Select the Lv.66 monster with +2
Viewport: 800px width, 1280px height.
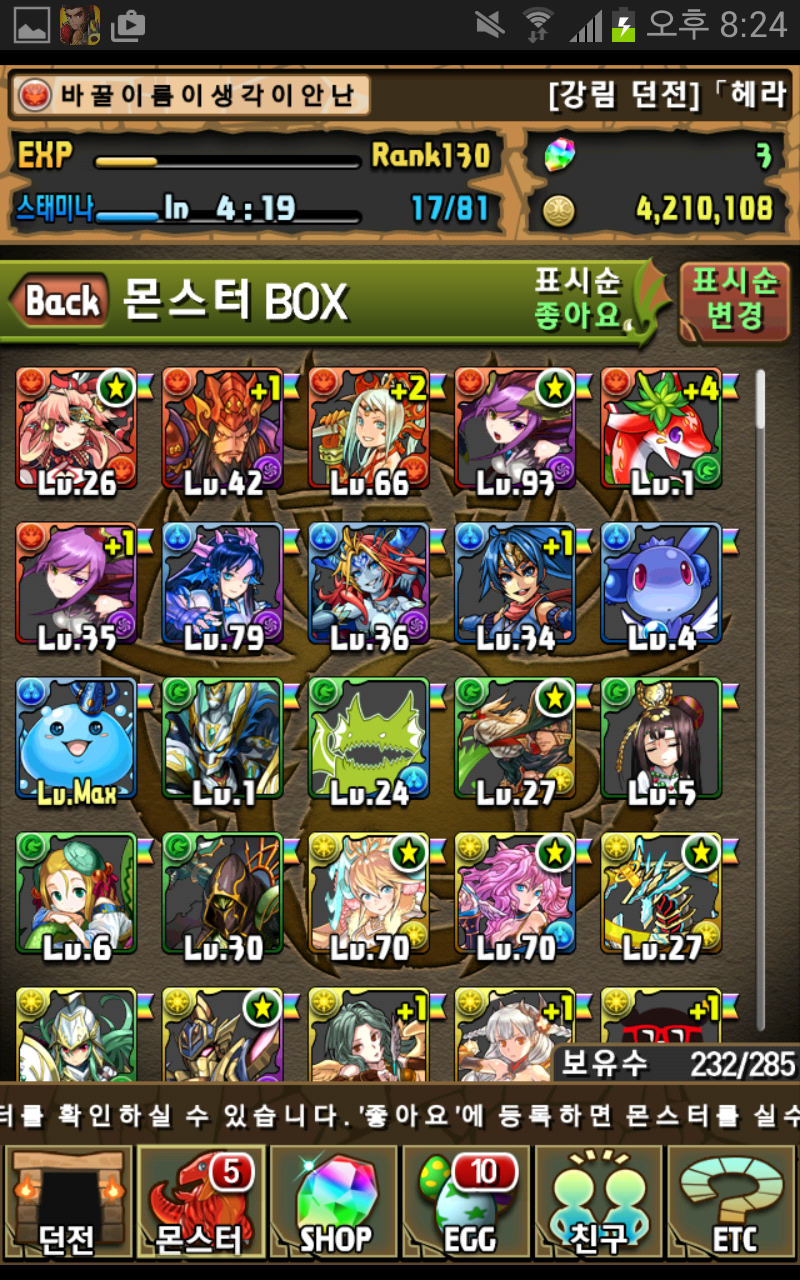pos(368,428)
